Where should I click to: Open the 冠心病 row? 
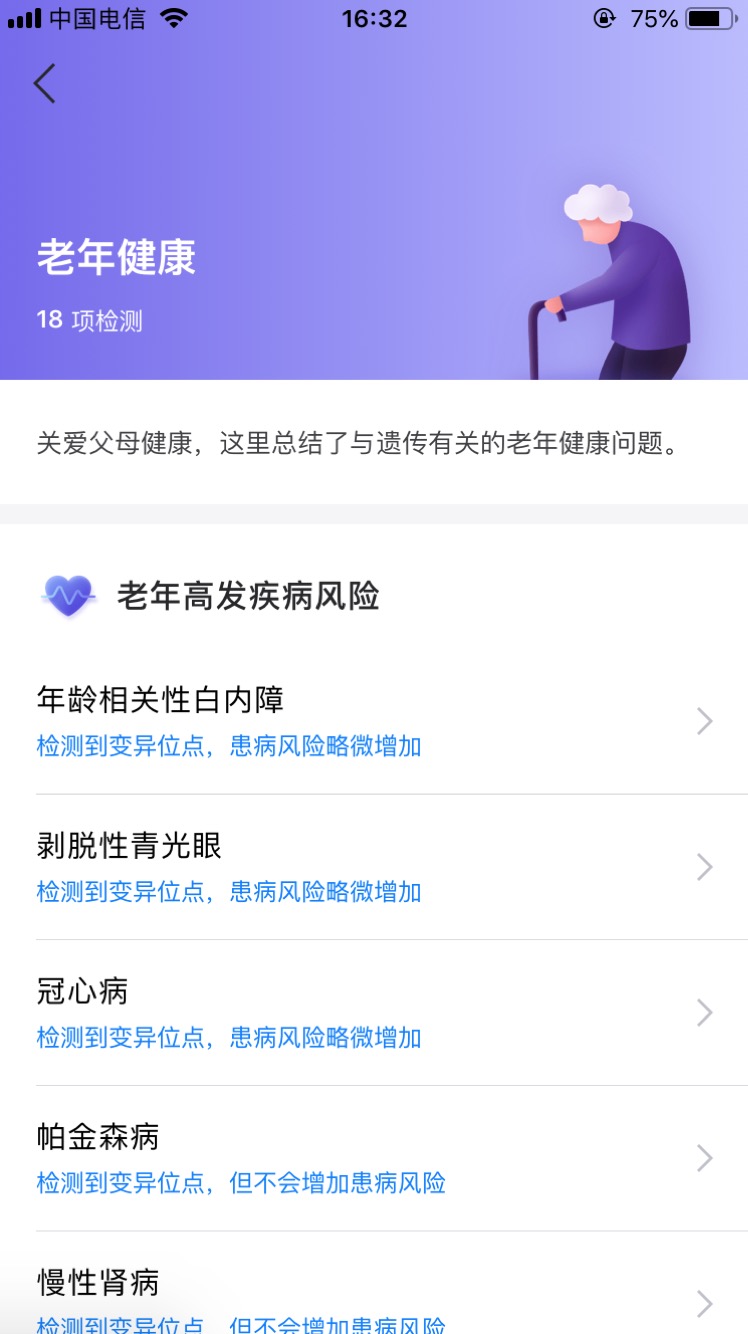pos(374,1013)
